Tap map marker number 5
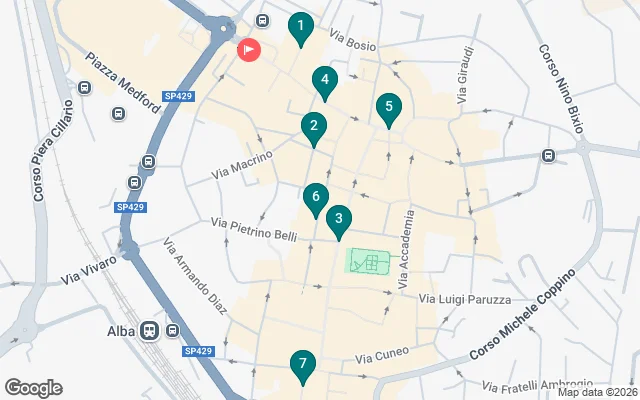This screenshot has height=400, width=640. pyautogui.click(x=389, y=108)
